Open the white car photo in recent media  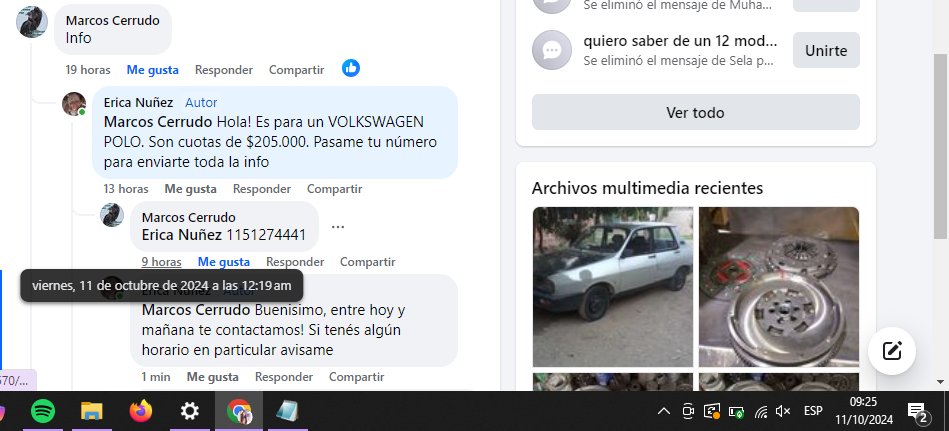pyautogui.click(x=612, y=286)
